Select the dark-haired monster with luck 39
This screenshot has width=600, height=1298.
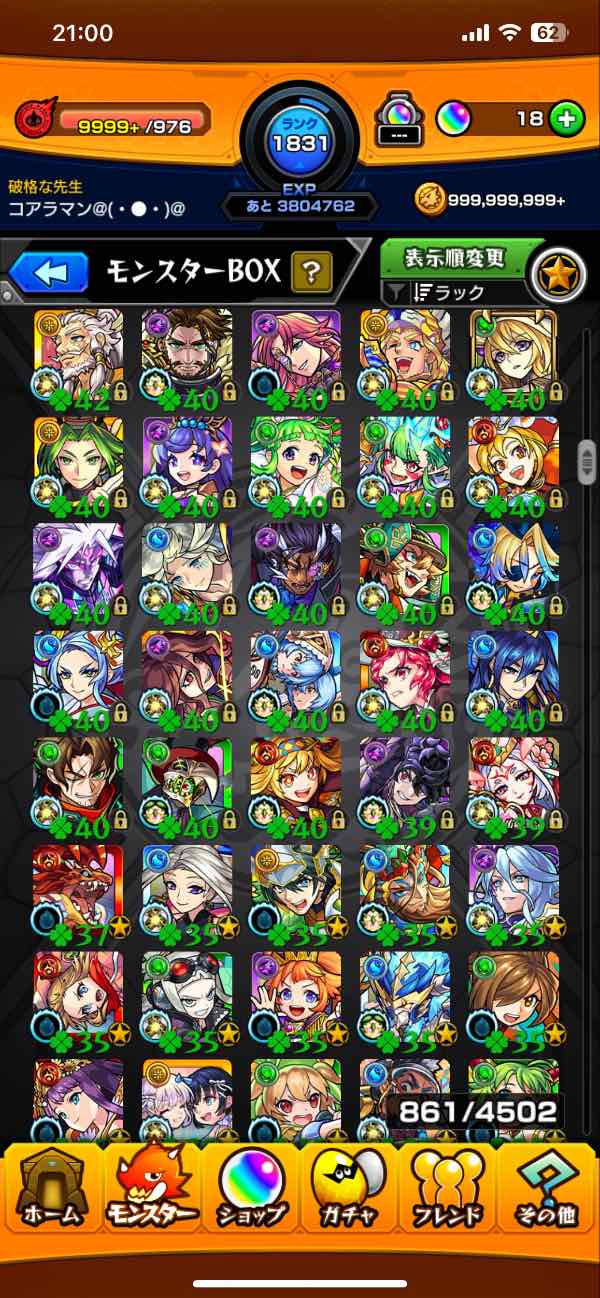[404, 782]
